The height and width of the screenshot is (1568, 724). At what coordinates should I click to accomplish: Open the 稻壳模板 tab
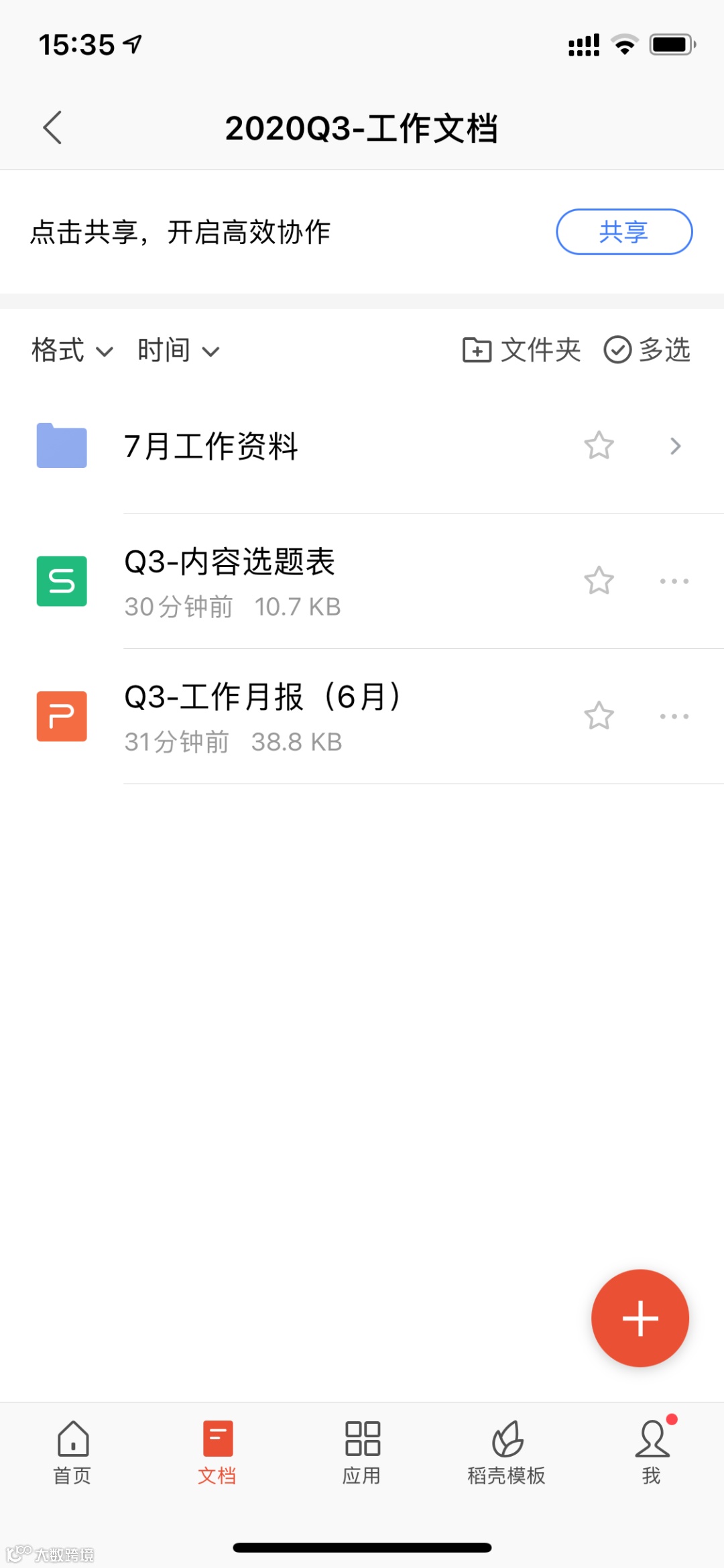[507, 1452]
